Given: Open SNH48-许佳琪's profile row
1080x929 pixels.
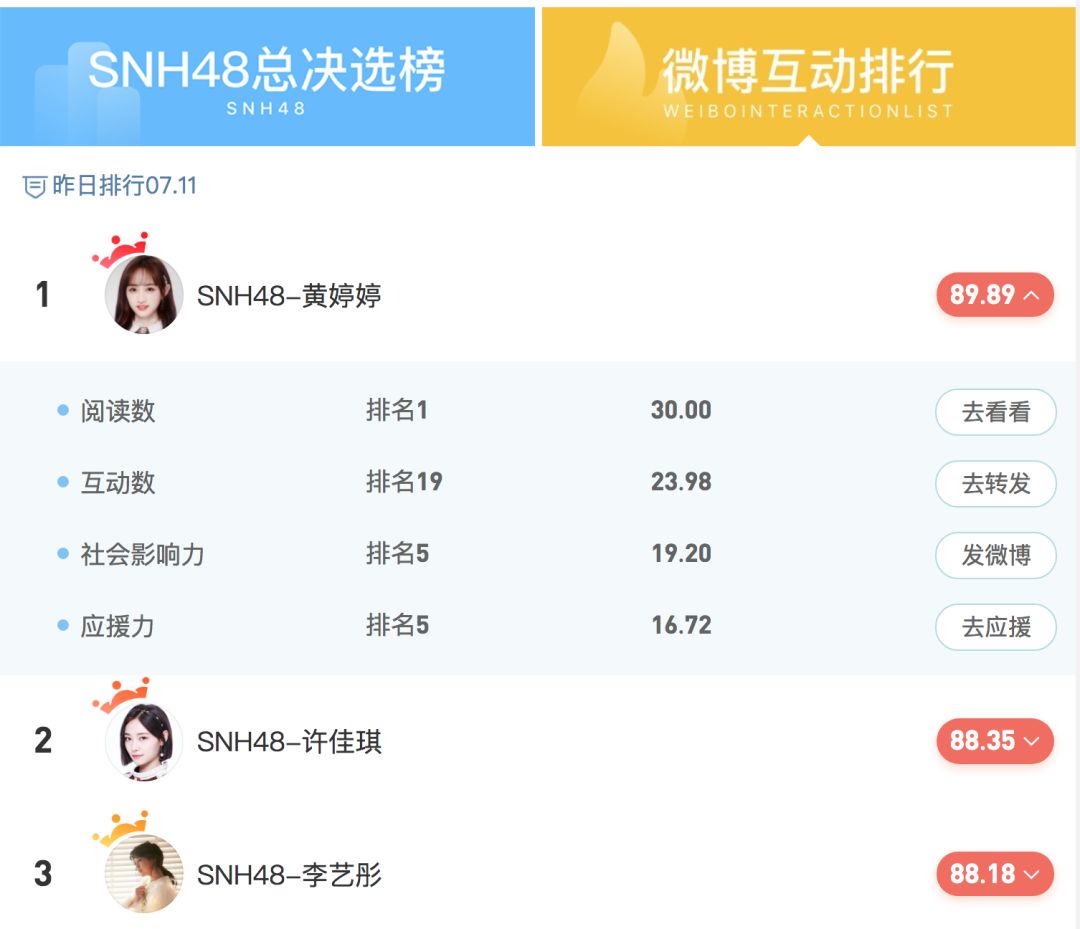Looking at the screenshot, I should pyautogui.click(x=289, y=742).
